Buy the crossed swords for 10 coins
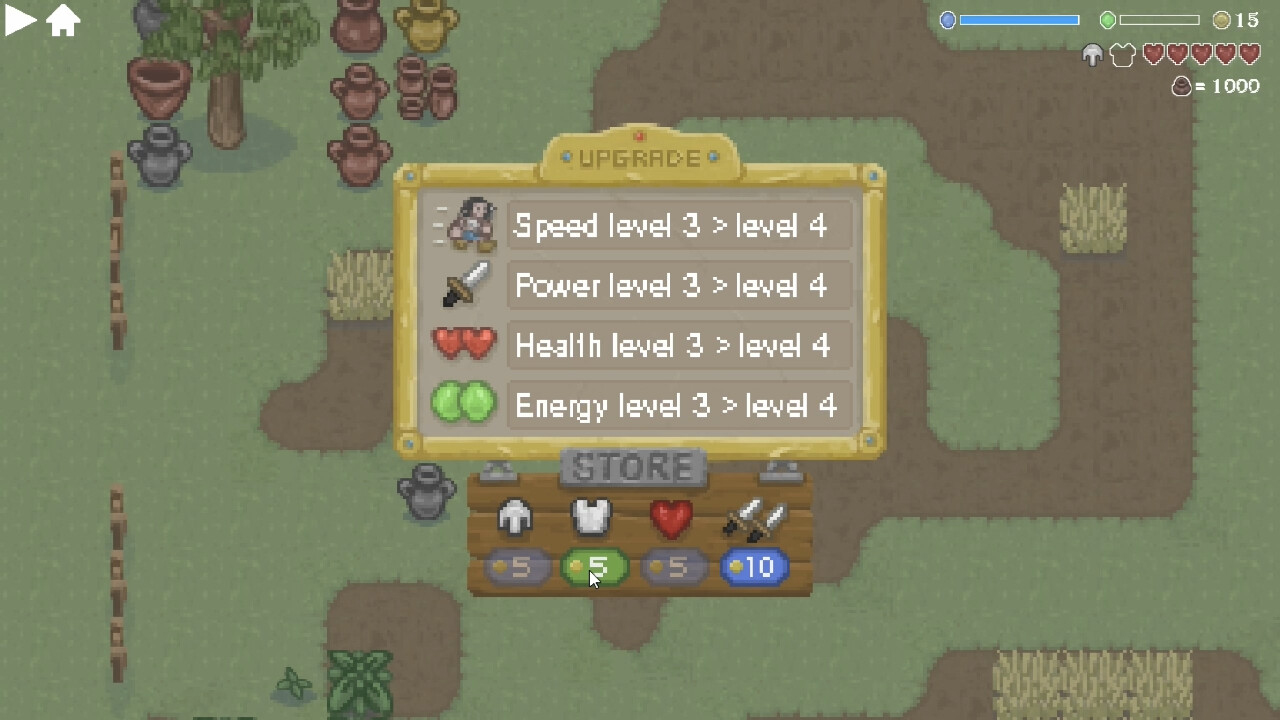 [754, 568]
